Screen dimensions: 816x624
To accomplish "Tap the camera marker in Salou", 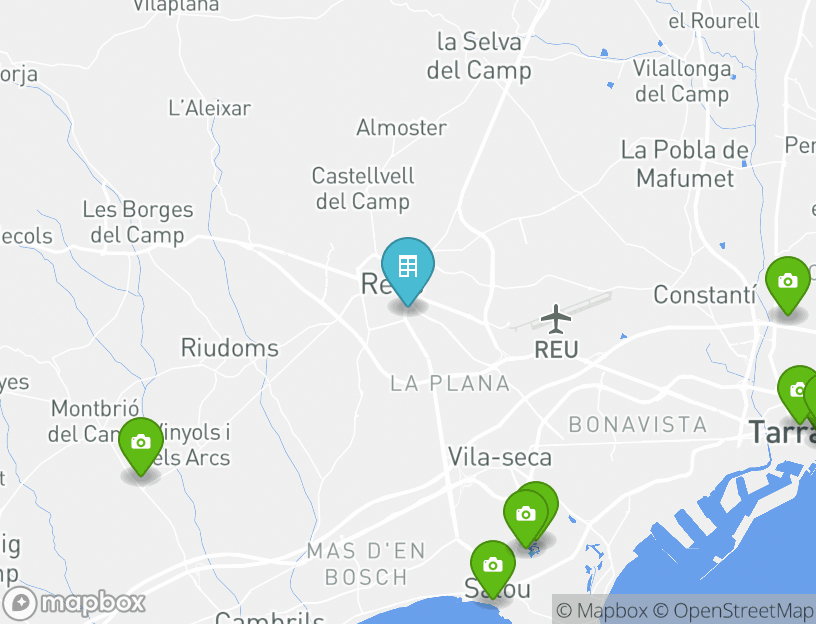I will coord(492,566).
